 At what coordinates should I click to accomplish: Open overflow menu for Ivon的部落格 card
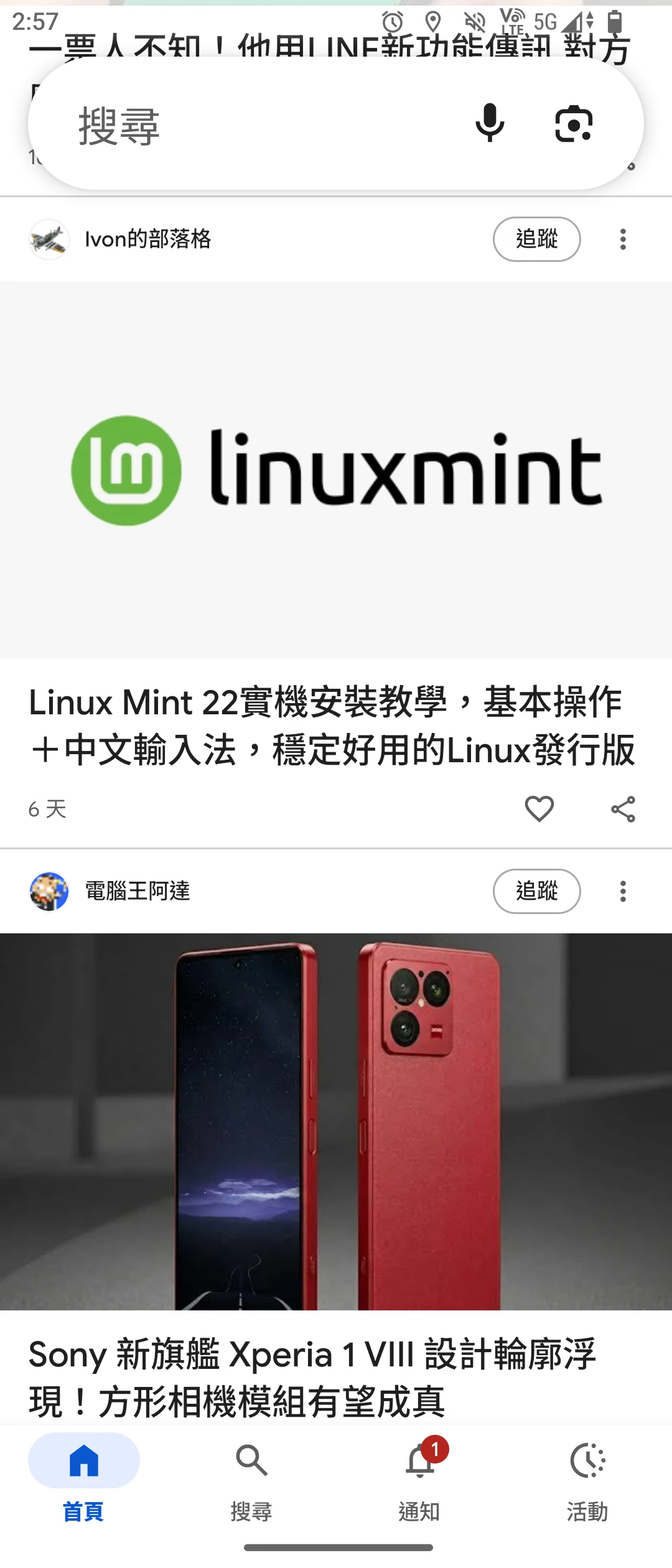[623, 239]
